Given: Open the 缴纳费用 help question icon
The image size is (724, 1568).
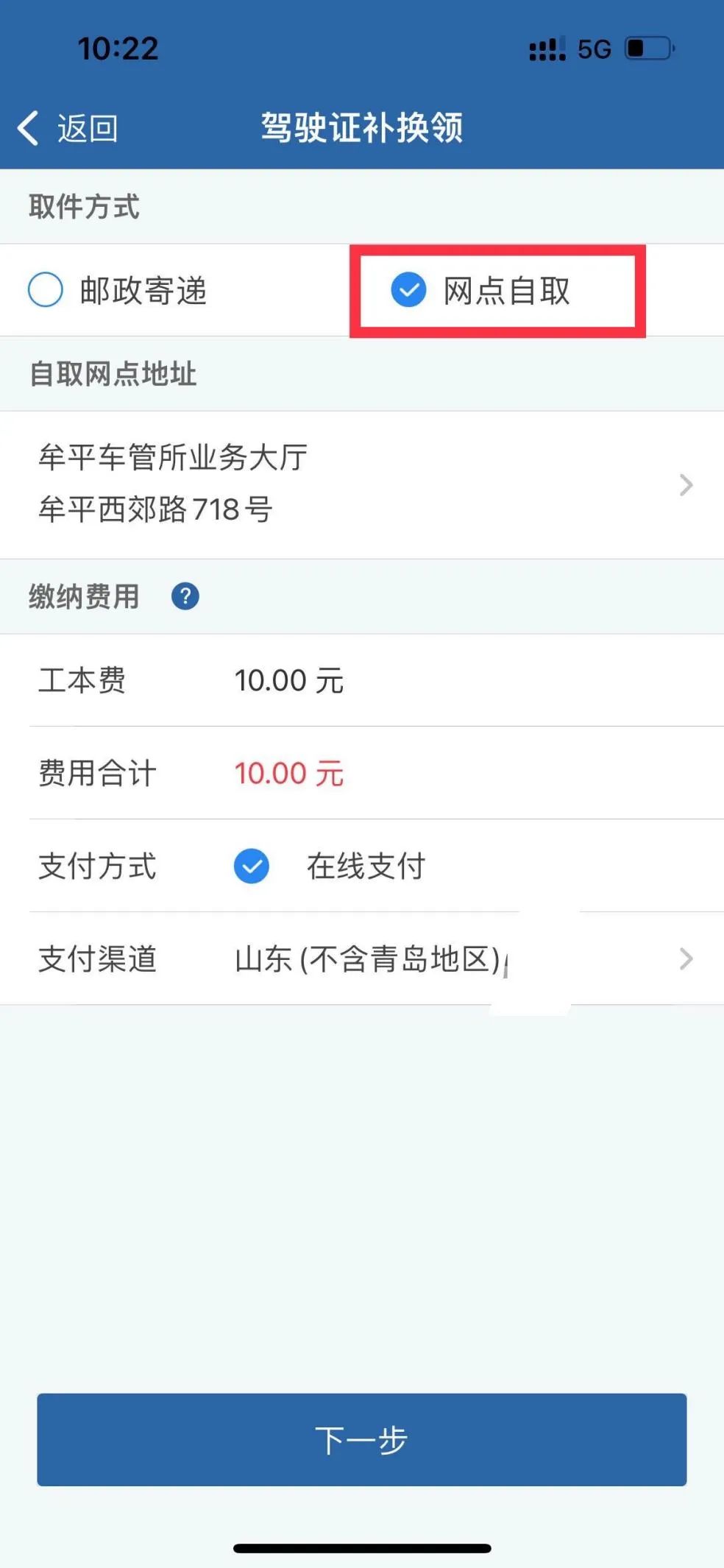Looking at the screenshot, I should coord(185,596).
